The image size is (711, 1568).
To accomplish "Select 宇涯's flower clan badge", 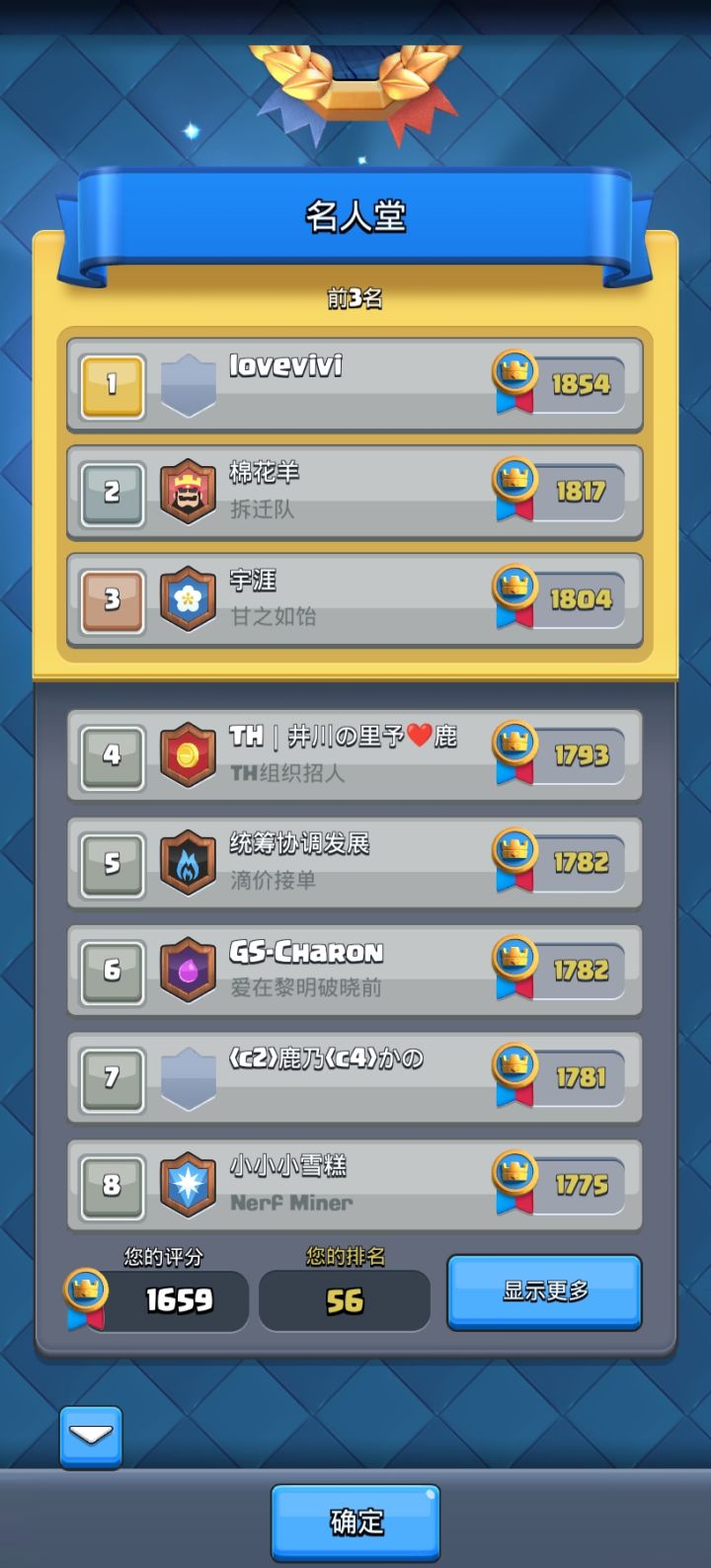I will [189, 598].
